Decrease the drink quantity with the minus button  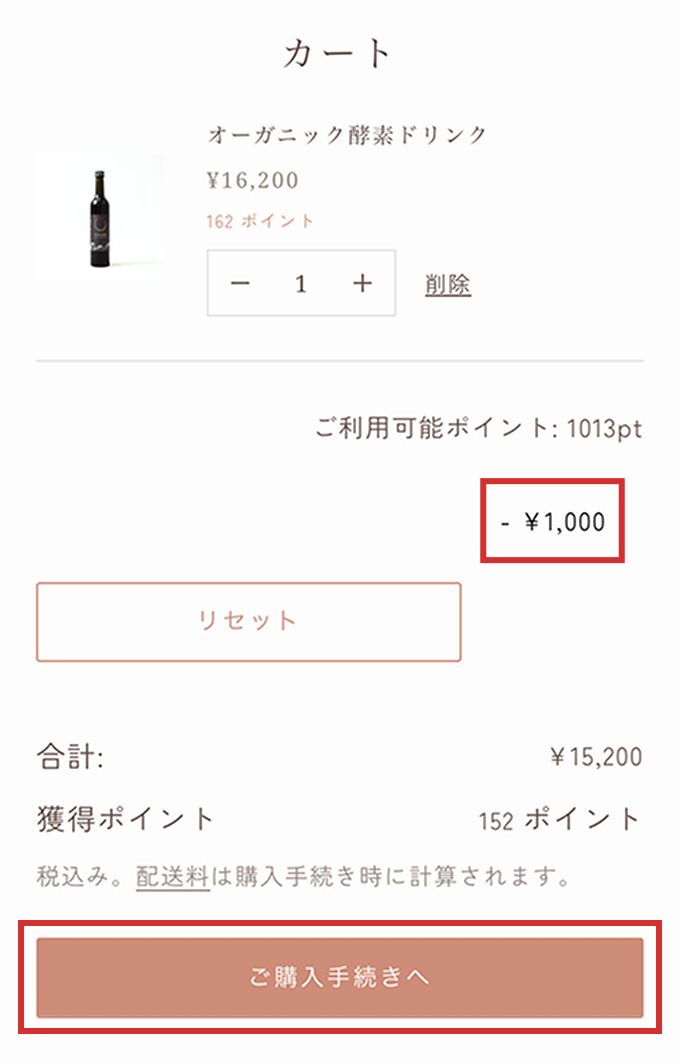(x=240, y=284)
